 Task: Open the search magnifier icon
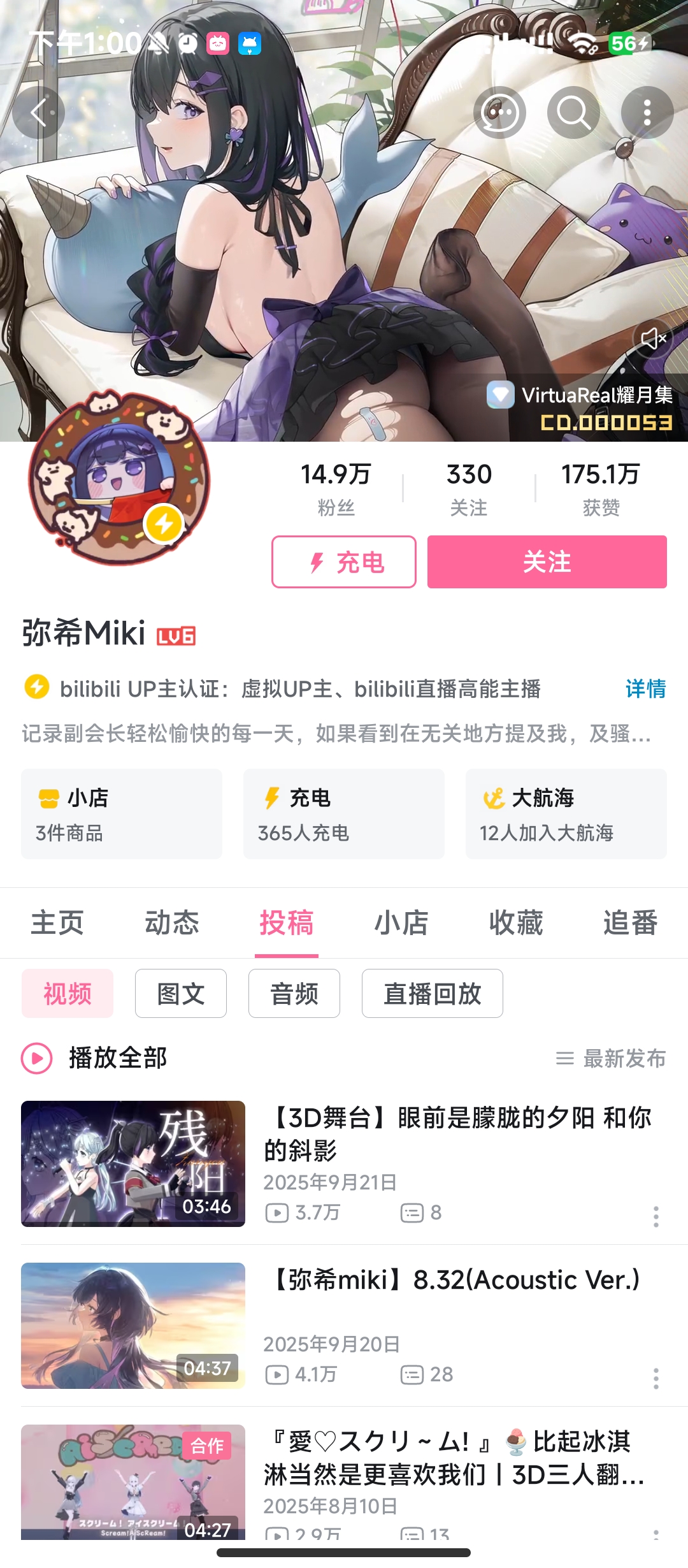point(573,113)
